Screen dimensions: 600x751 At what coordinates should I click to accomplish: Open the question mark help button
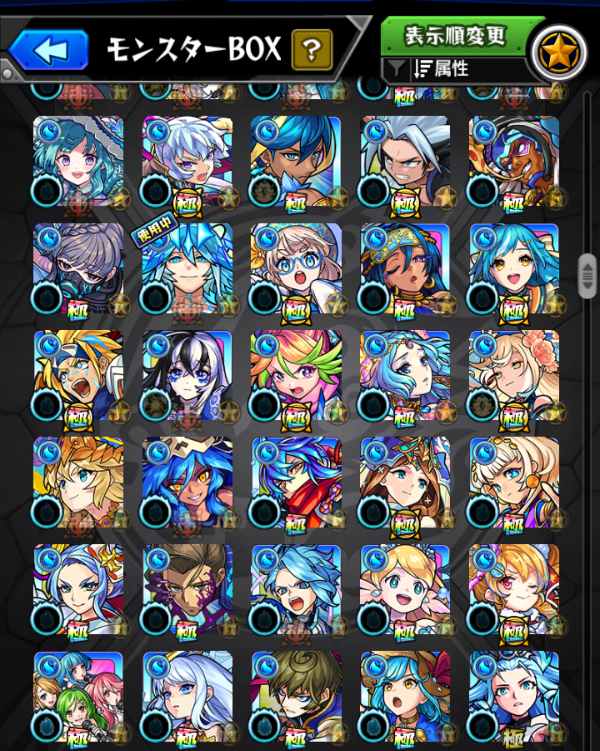(x=312, y=46)
